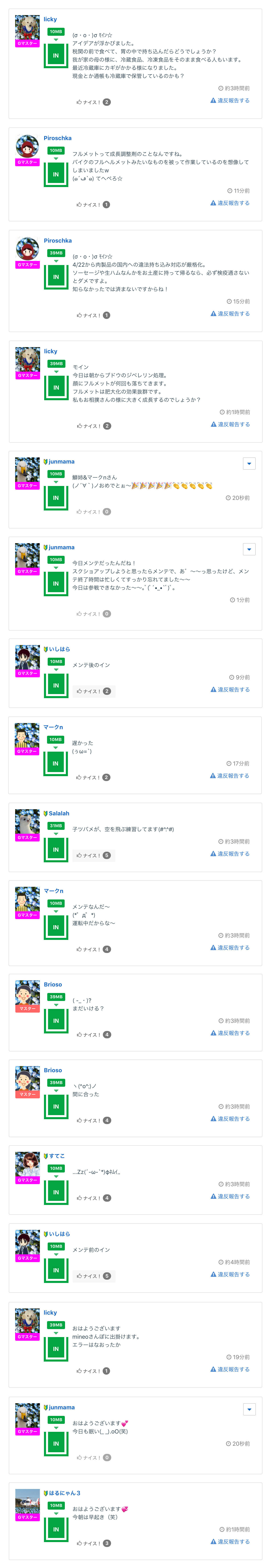Like licky's post about 冷蔵庫
Viewport: 272px width, 1568px height.
pyautogui.click(x=93, y=102)
